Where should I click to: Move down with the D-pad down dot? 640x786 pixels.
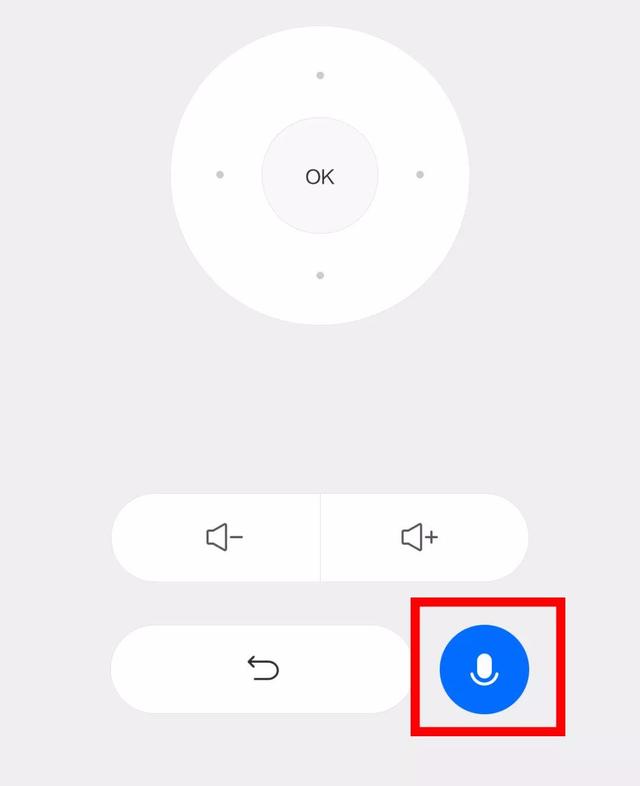[320, 275]
